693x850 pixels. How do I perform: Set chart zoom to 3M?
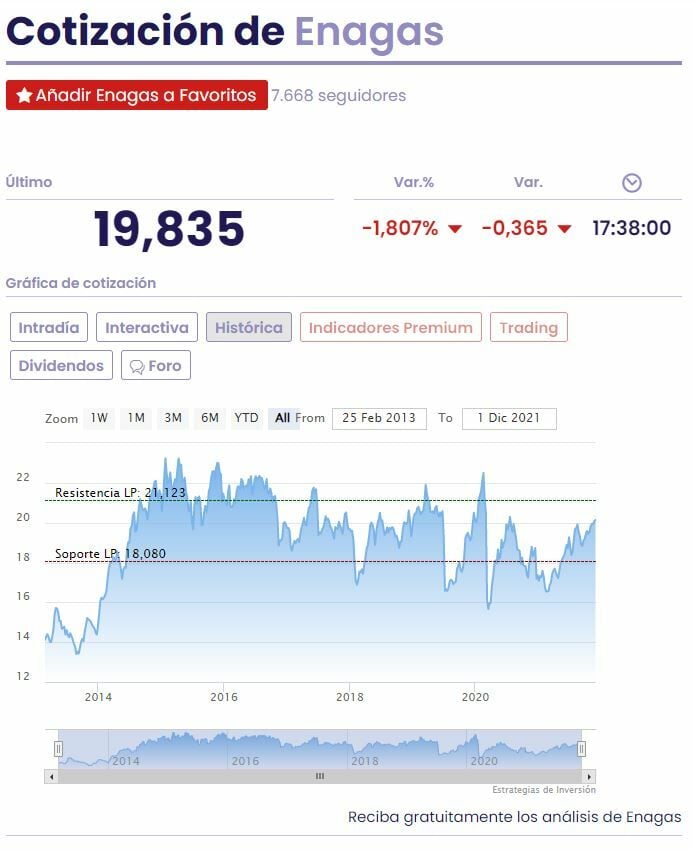tap(173, 418)
